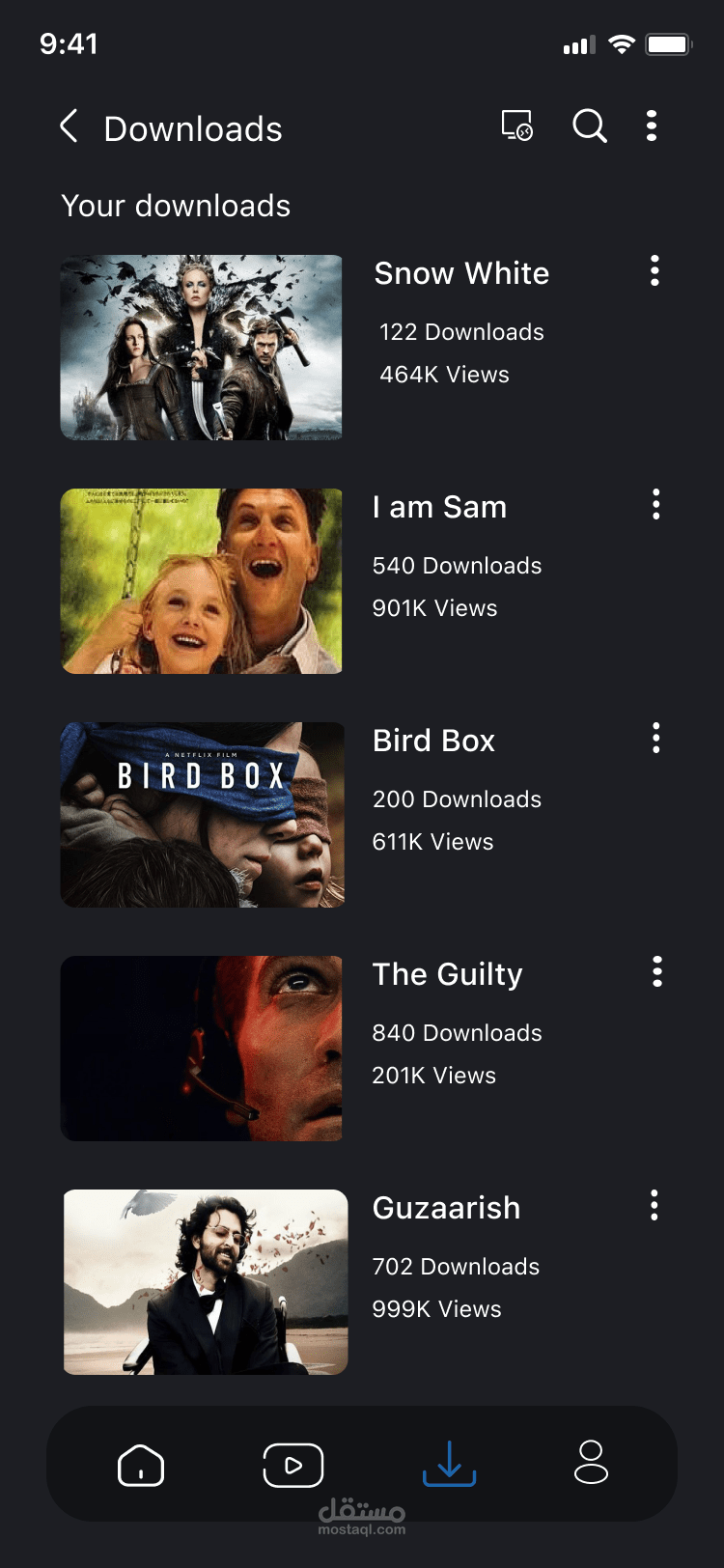Open options for The Guilty
The image size is (724, 1568).
tap(656, 972)
